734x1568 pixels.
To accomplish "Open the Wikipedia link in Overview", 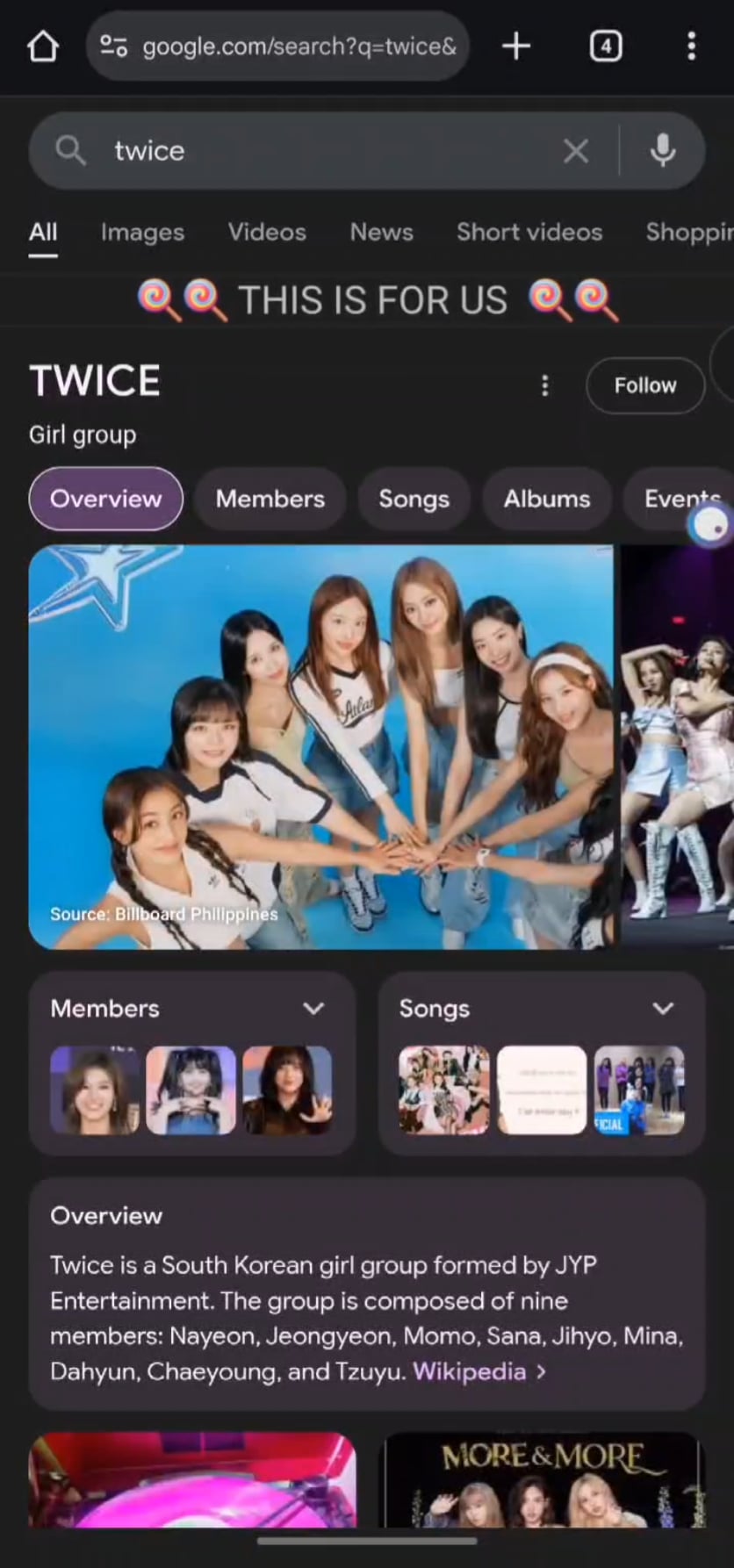I will pos(470,1371).
